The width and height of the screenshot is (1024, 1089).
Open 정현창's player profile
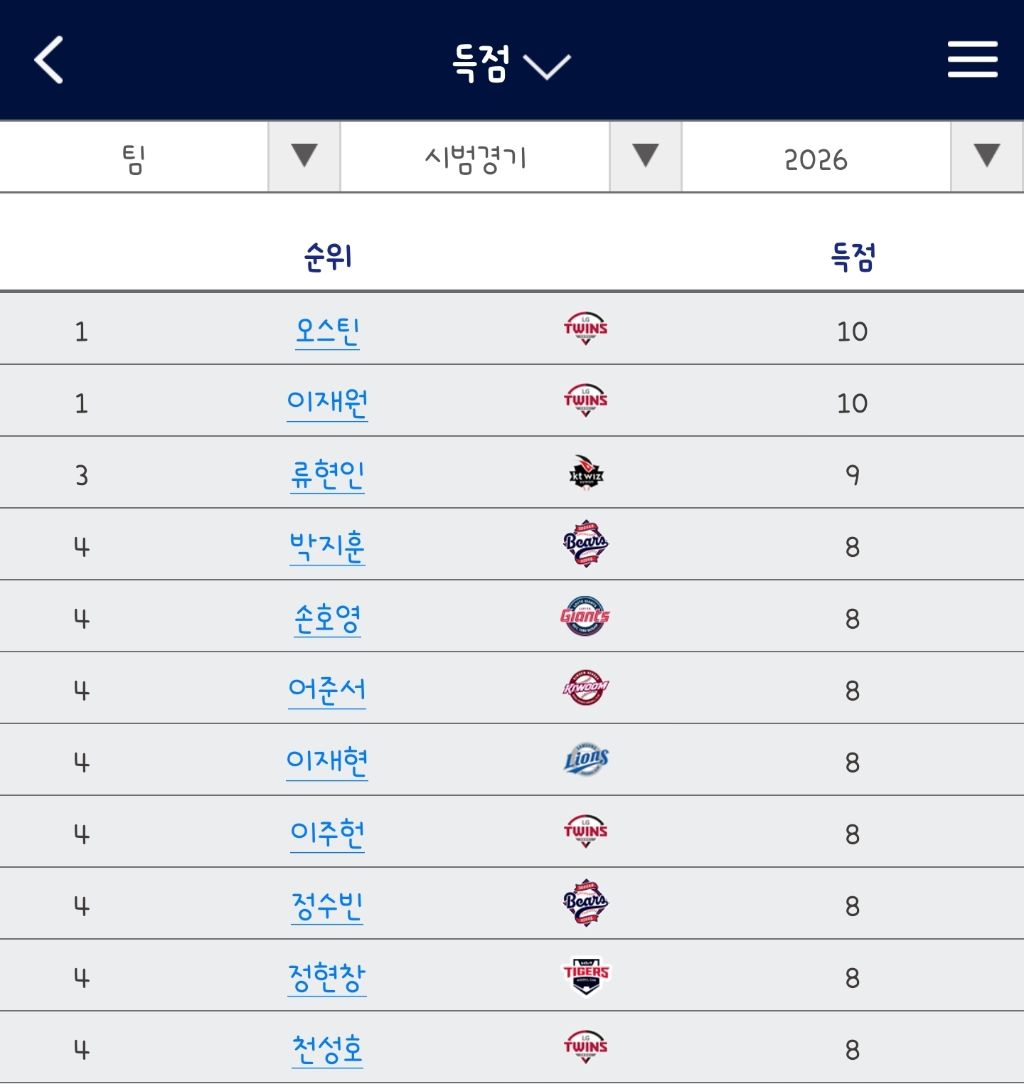327,978
